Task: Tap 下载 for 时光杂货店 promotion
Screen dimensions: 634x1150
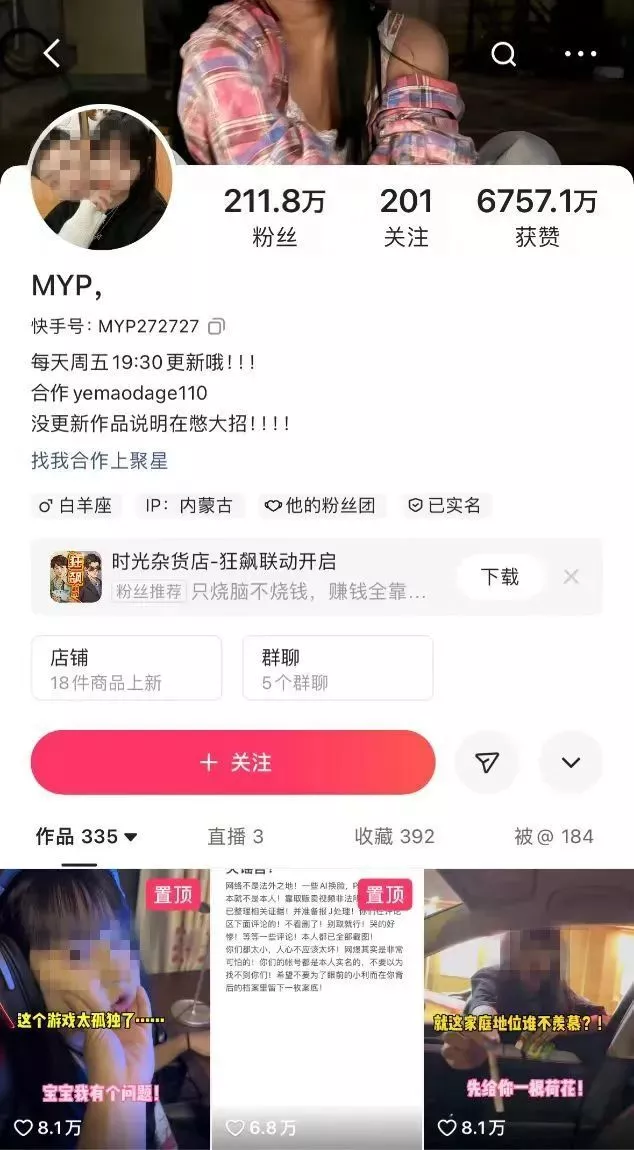Action: (500, 577)
